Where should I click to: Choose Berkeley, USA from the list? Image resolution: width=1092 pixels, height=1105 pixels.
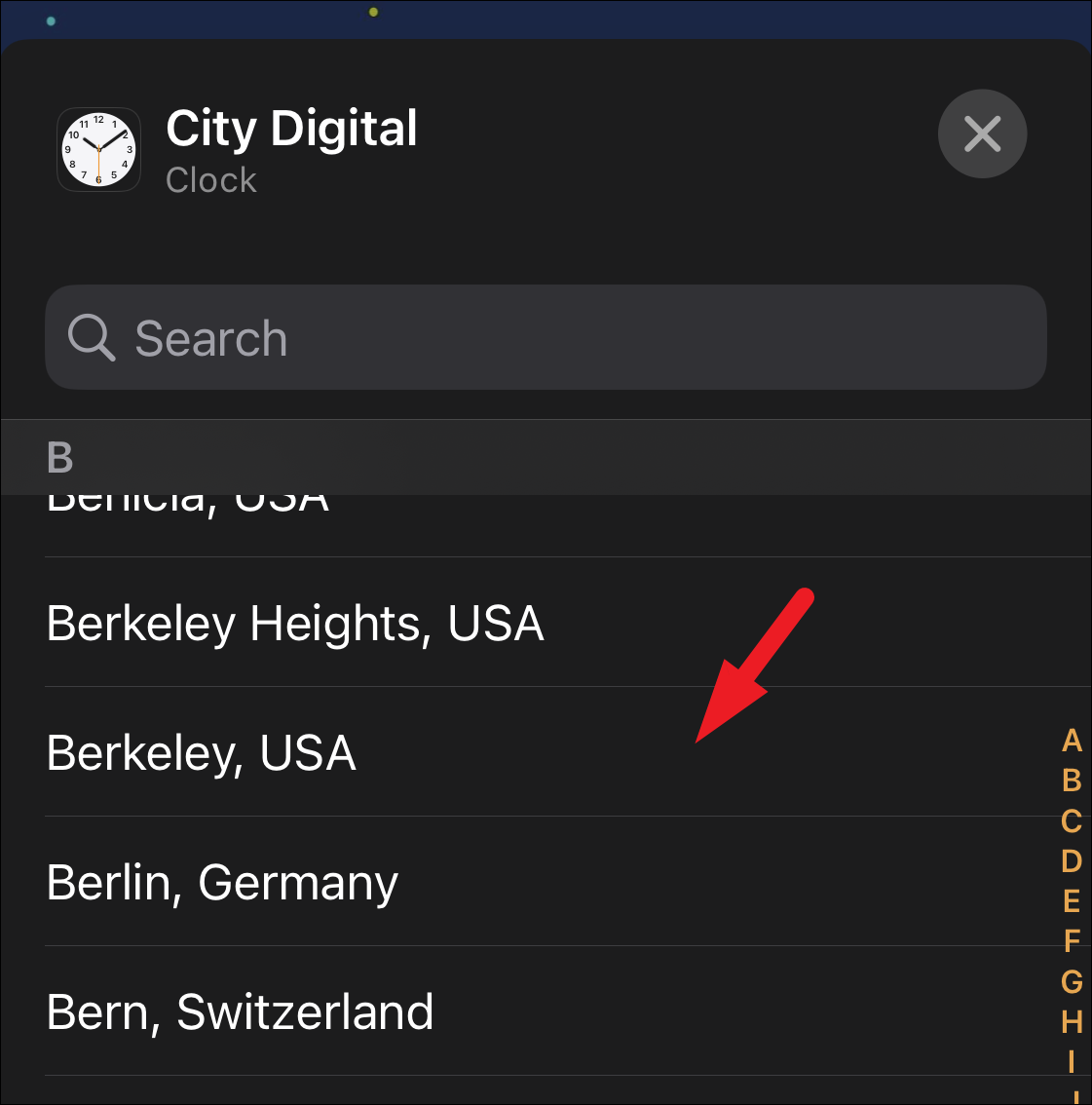point(202,753)
